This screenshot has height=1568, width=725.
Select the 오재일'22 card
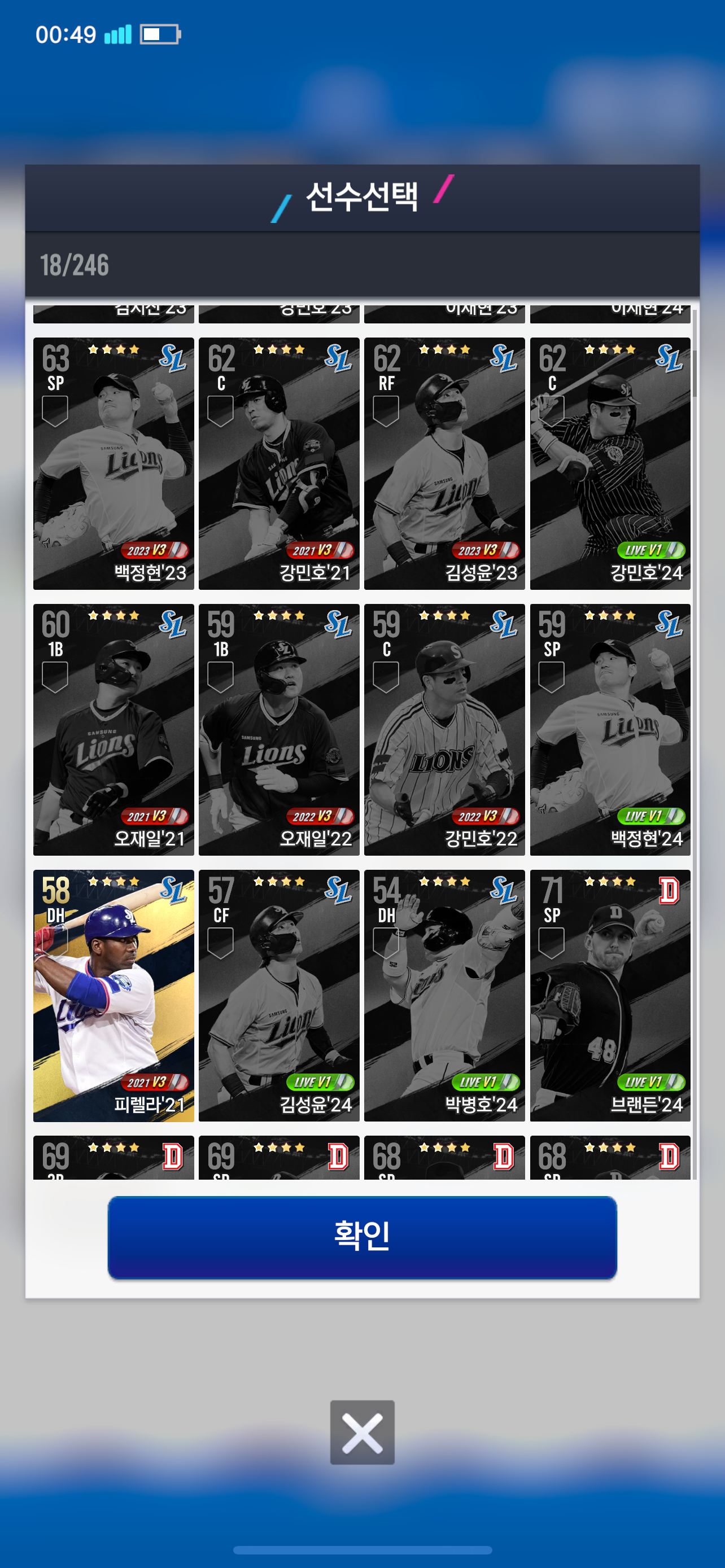[279, 729]
